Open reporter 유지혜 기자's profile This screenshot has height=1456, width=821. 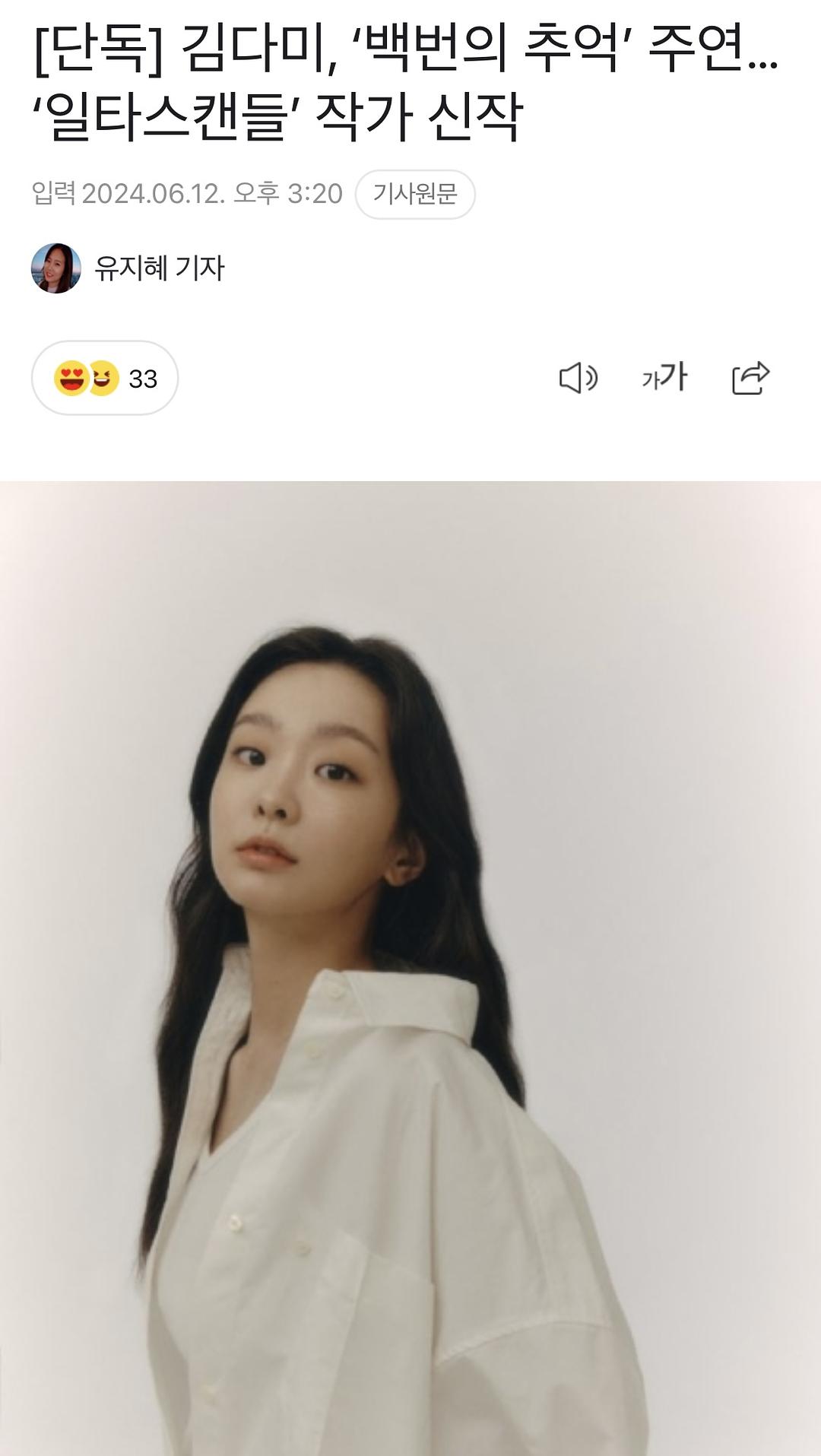(159, 268)
